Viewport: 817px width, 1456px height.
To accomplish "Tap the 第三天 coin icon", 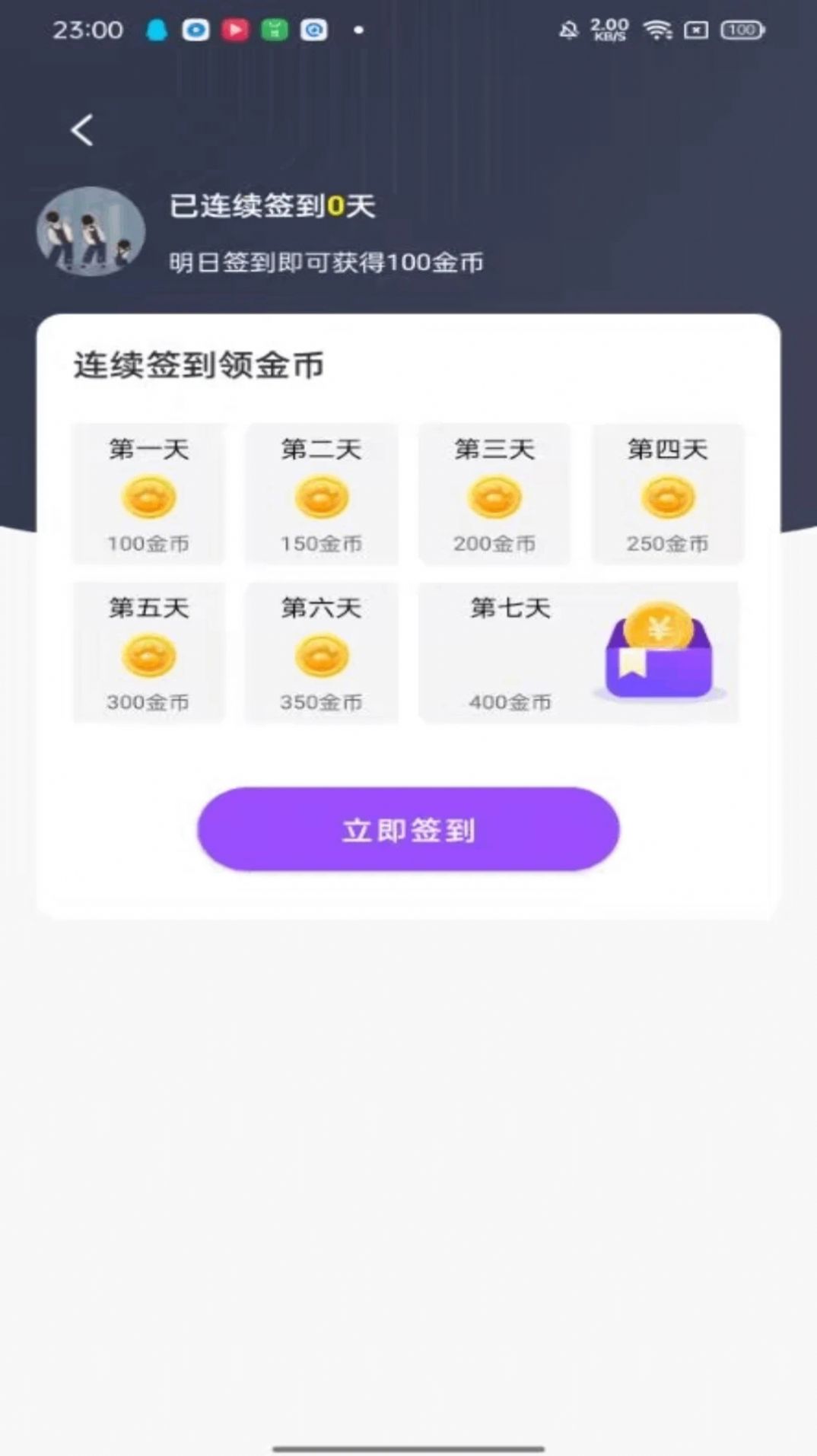I will click(x=495, y=497).
